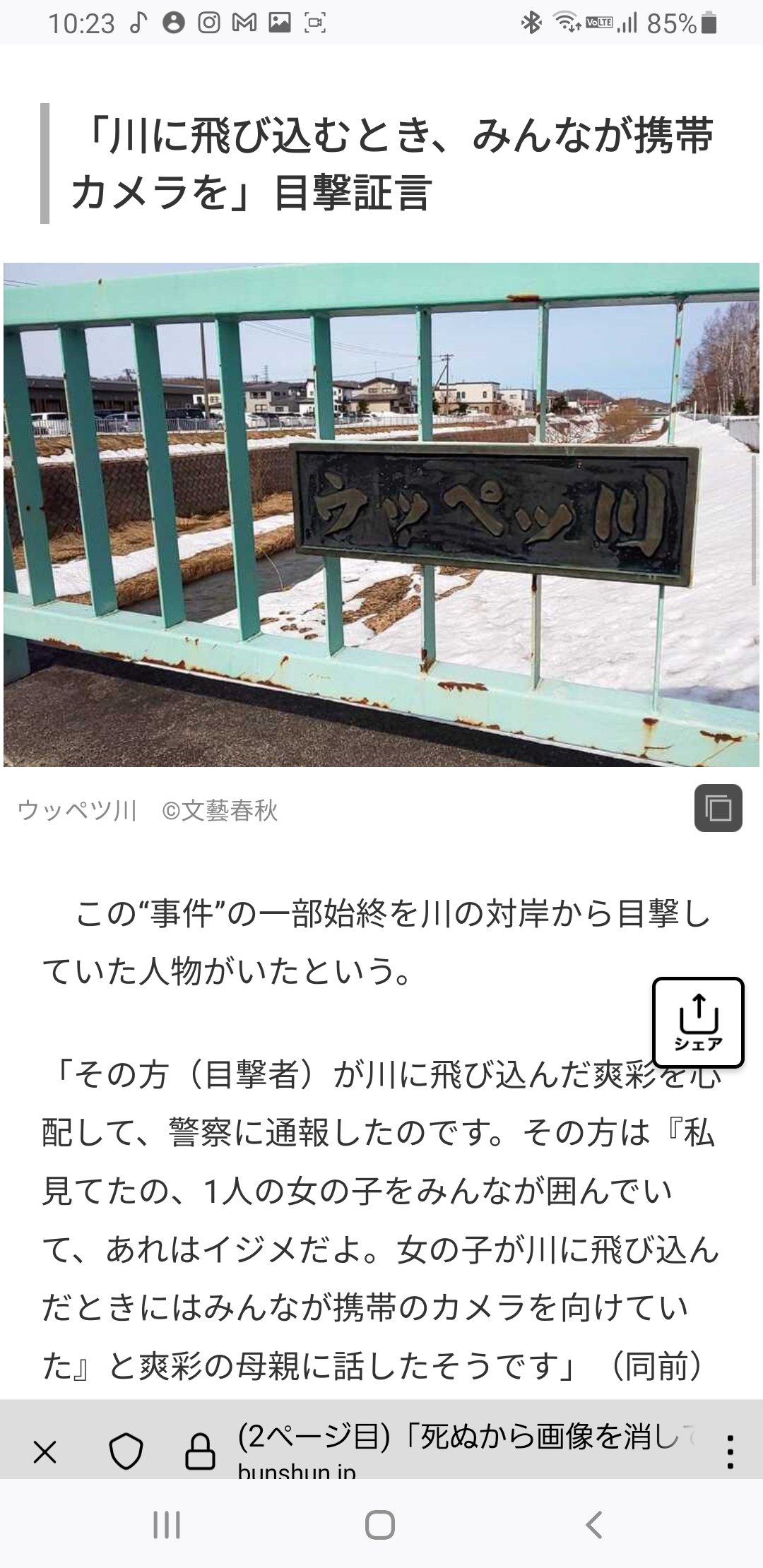Open the image gallery icon below the photo
The height and width of the screenshot is (1568, 763).
pos(718,807)
